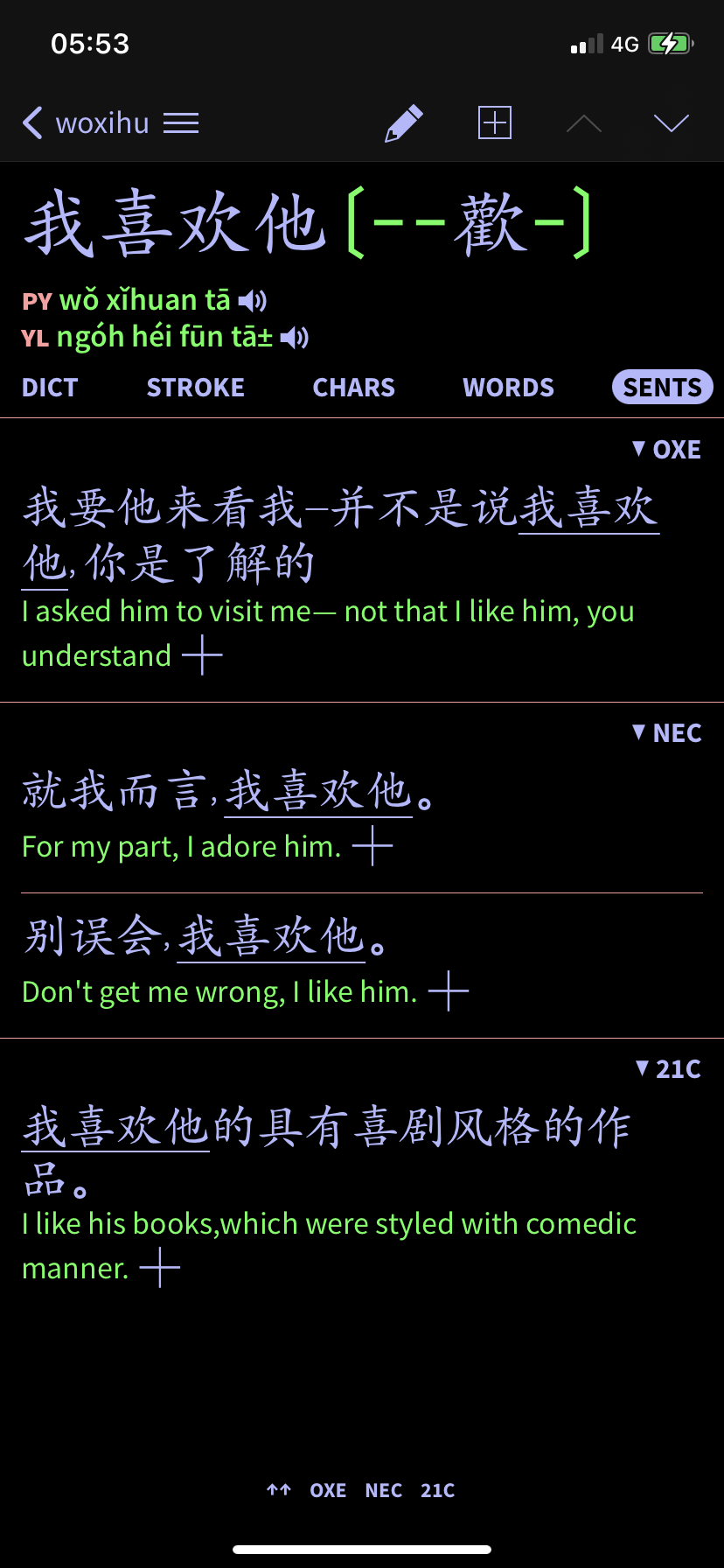Open the history list menu icon

(181, 123)
